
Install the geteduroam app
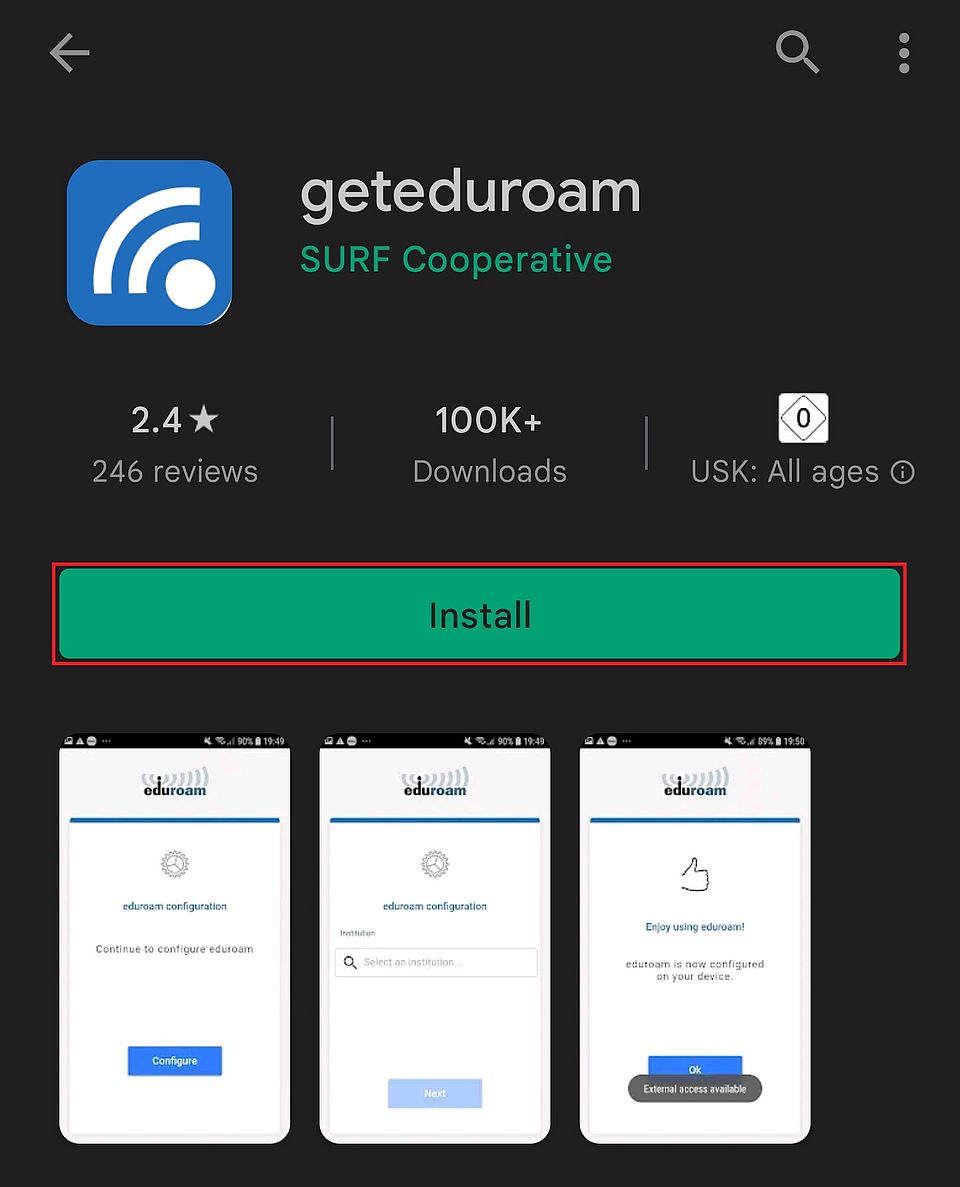(480, 614)
